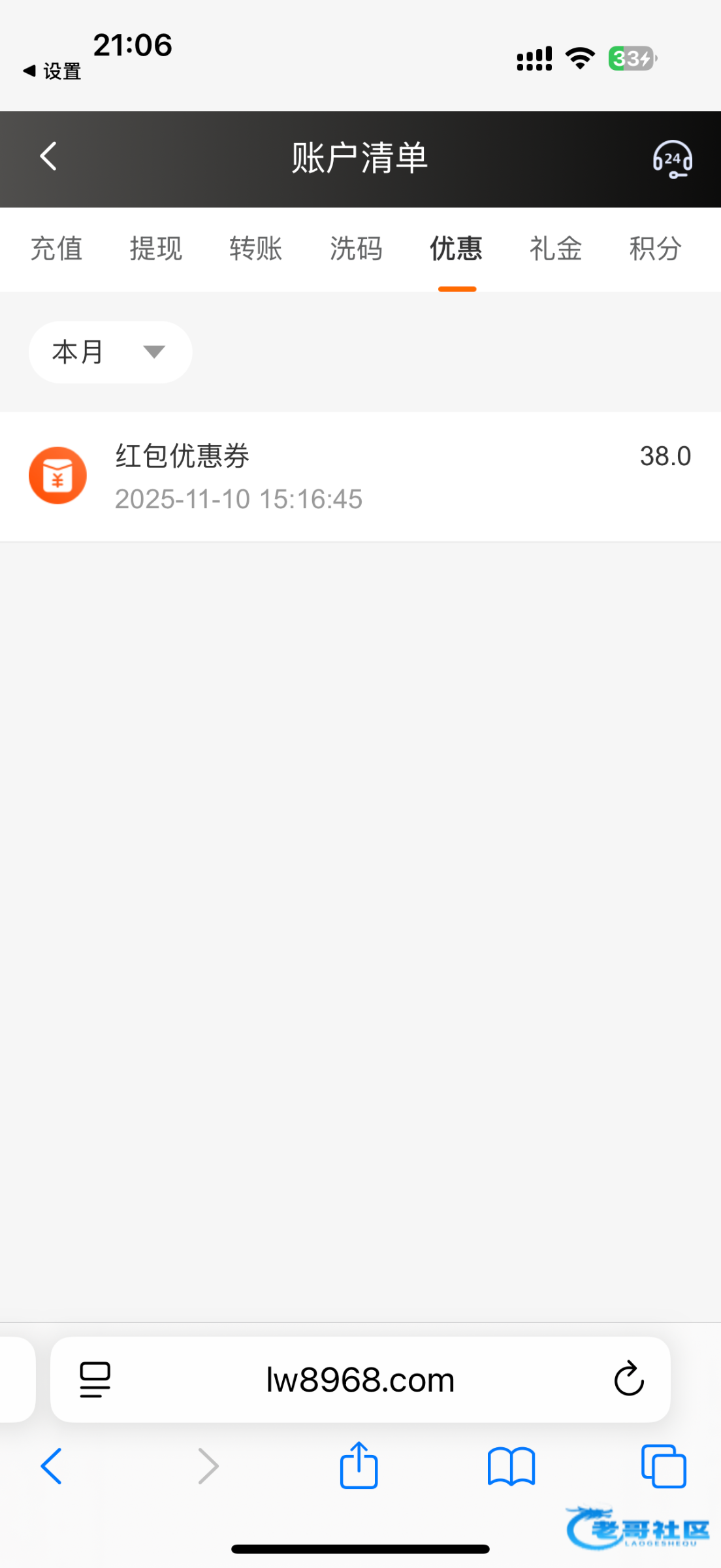Expand the 本月 date filter dropdown
This screenshot has width=721, height=1568.
pos(110,352)
